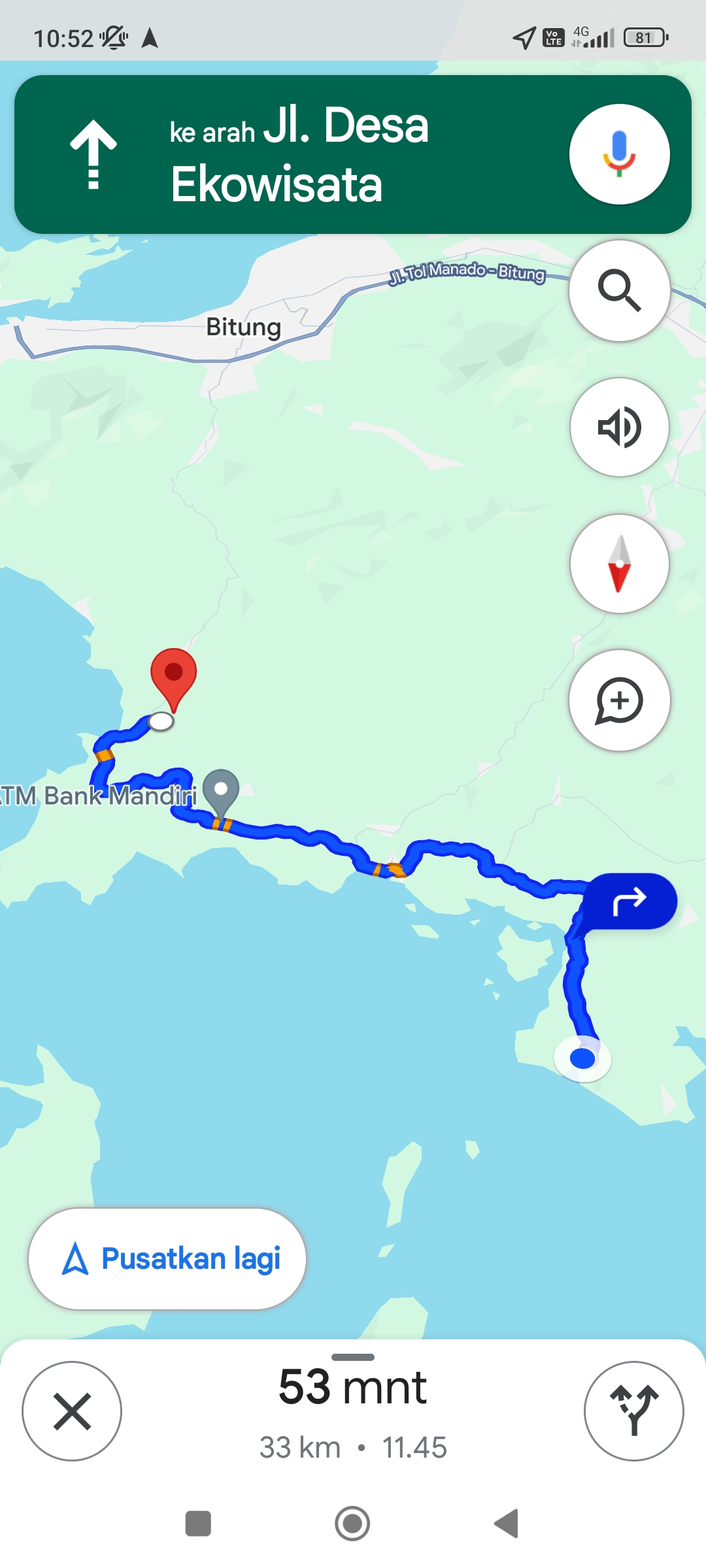Open the Jl. Desa Ekowisata direction banner
Screen dimensions: 706x1568
pyautogui.click(x=353, y=154)
